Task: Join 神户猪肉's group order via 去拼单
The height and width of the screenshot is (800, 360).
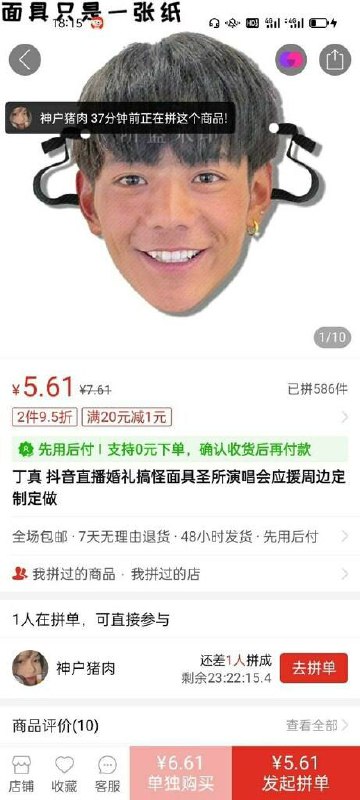Action: pos(314,668)
